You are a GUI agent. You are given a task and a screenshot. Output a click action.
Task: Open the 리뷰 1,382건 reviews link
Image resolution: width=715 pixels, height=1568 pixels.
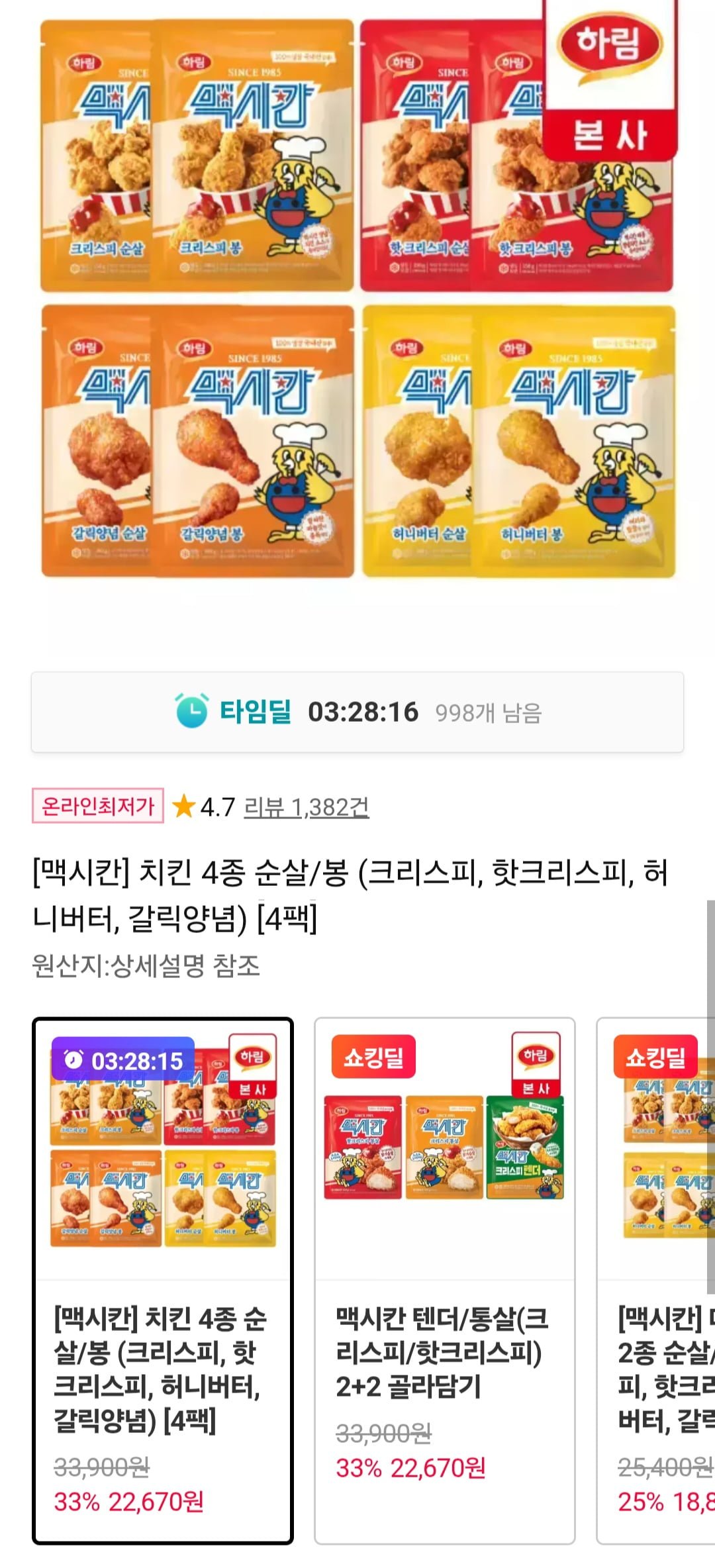pyautogui.click(x=306, y=807)
